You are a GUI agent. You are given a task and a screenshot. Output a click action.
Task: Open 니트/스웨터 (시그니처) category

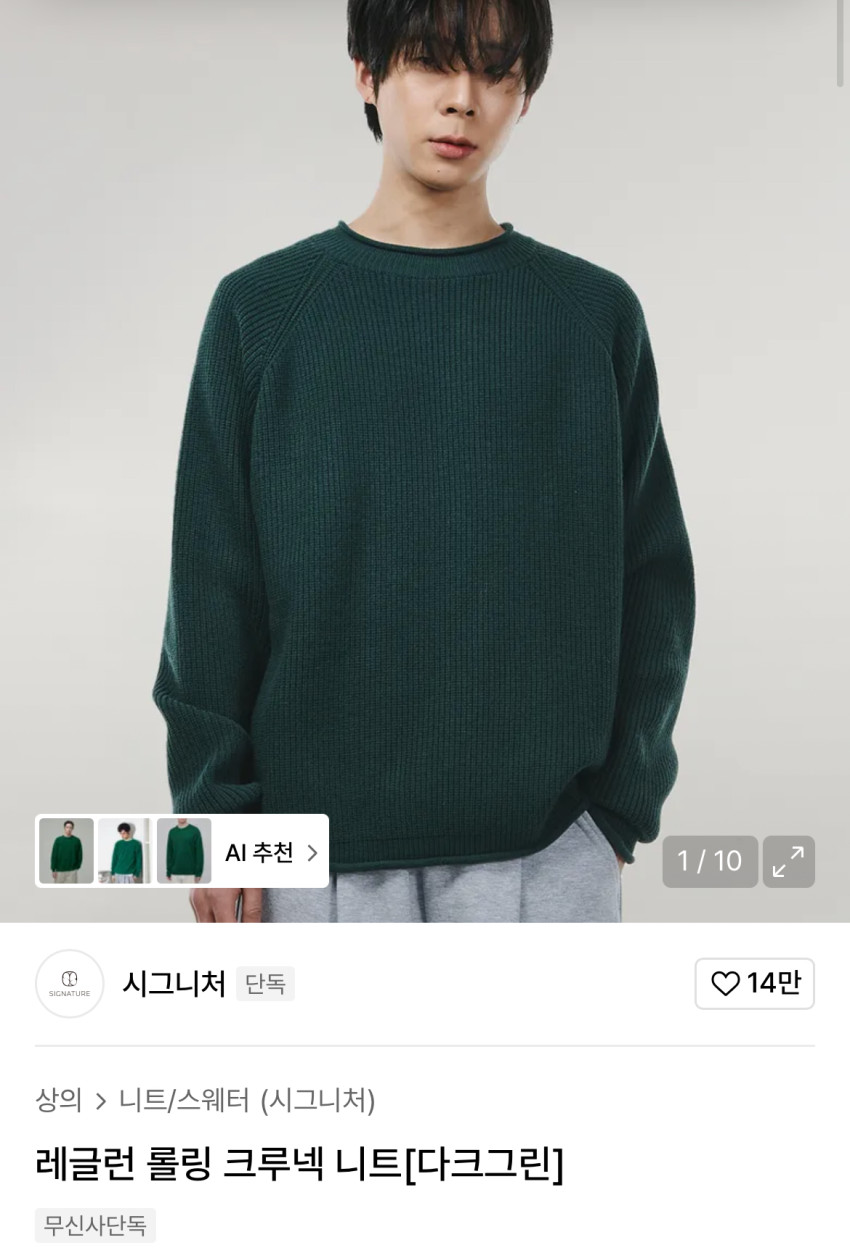[247, 1100]
